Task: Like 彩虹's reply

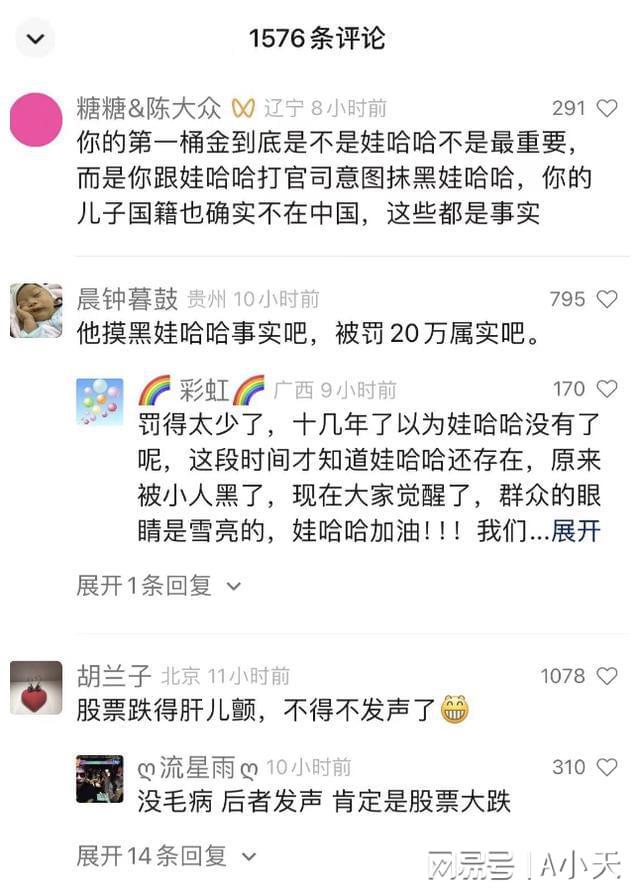Action: coord(607,389)
